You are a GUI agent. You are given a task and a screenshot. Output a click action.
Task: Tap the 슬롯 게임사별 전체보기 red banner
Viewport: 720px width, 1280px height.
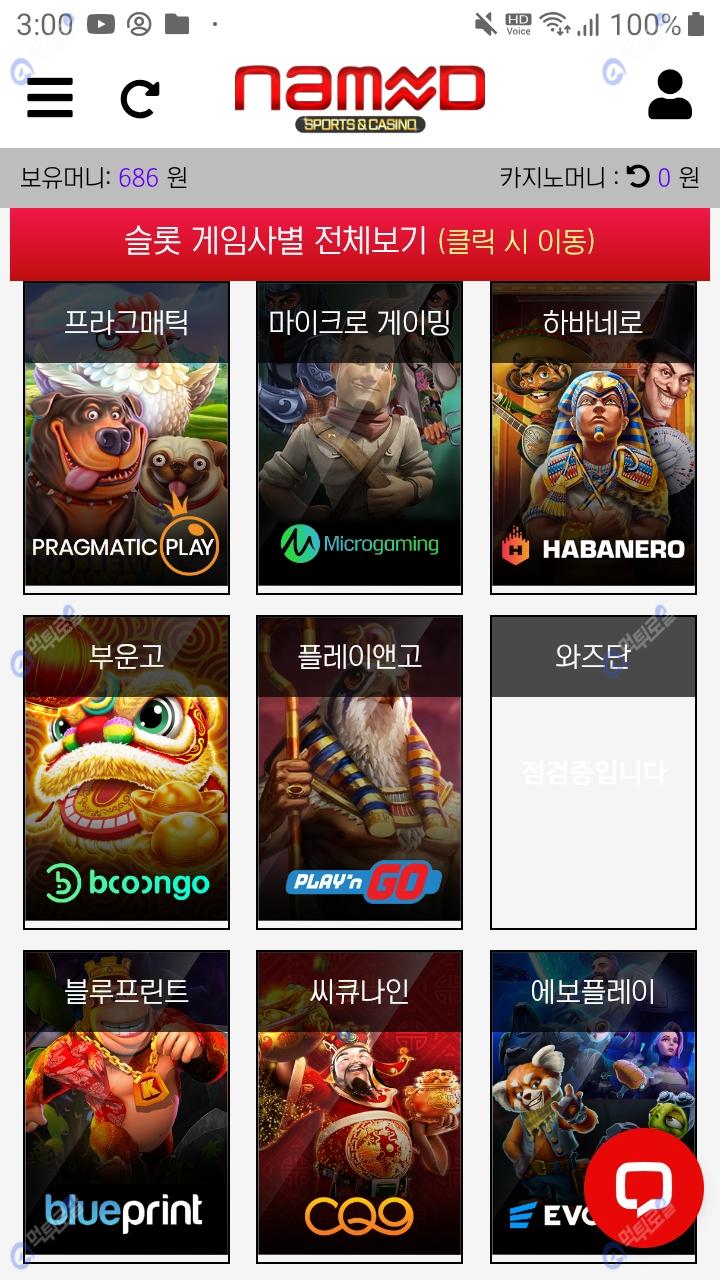pyautogui.click(x=360, y=241)
